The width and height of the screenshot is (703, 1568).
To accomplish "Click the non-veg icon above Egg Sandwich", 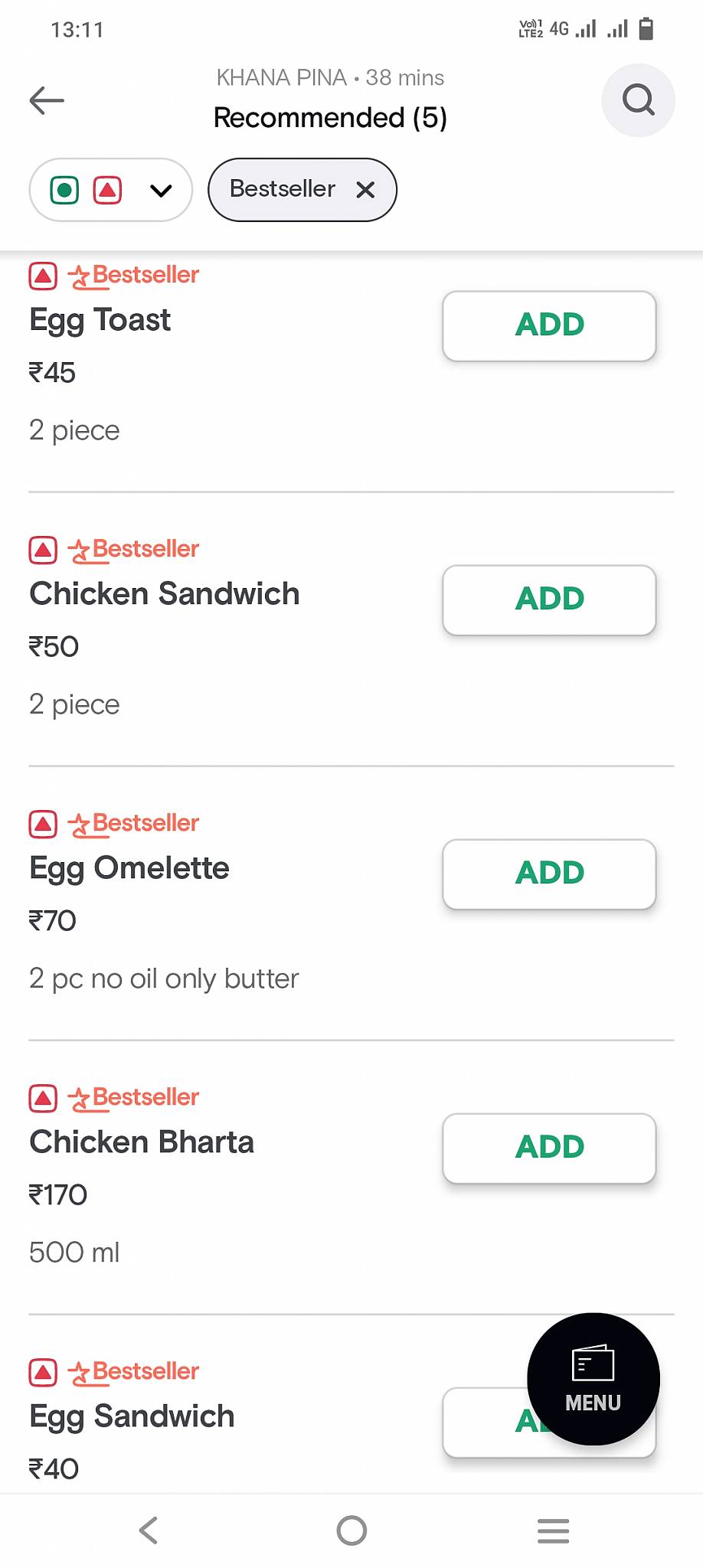I will 44,1370.
